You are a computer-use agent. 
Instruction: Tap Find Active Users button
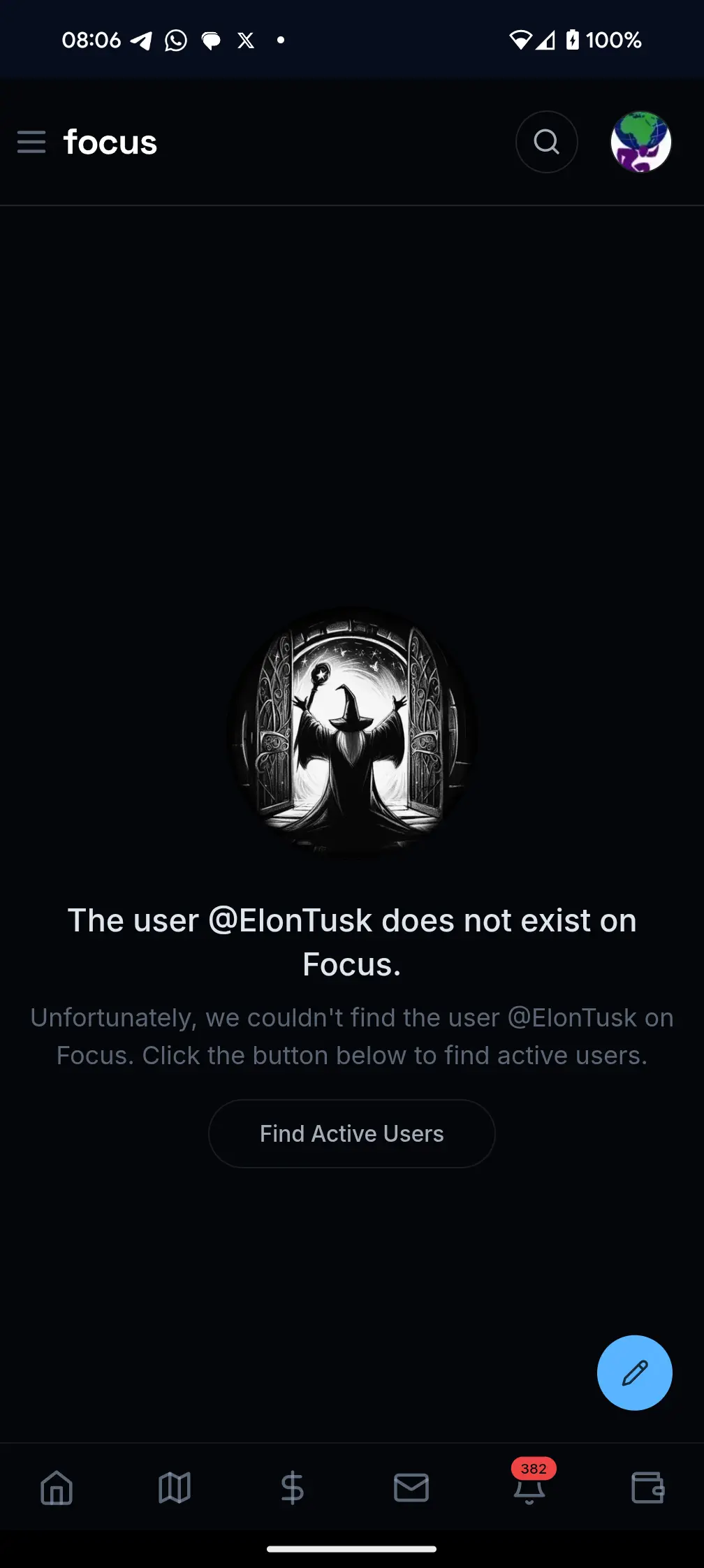click(351, 1133)
